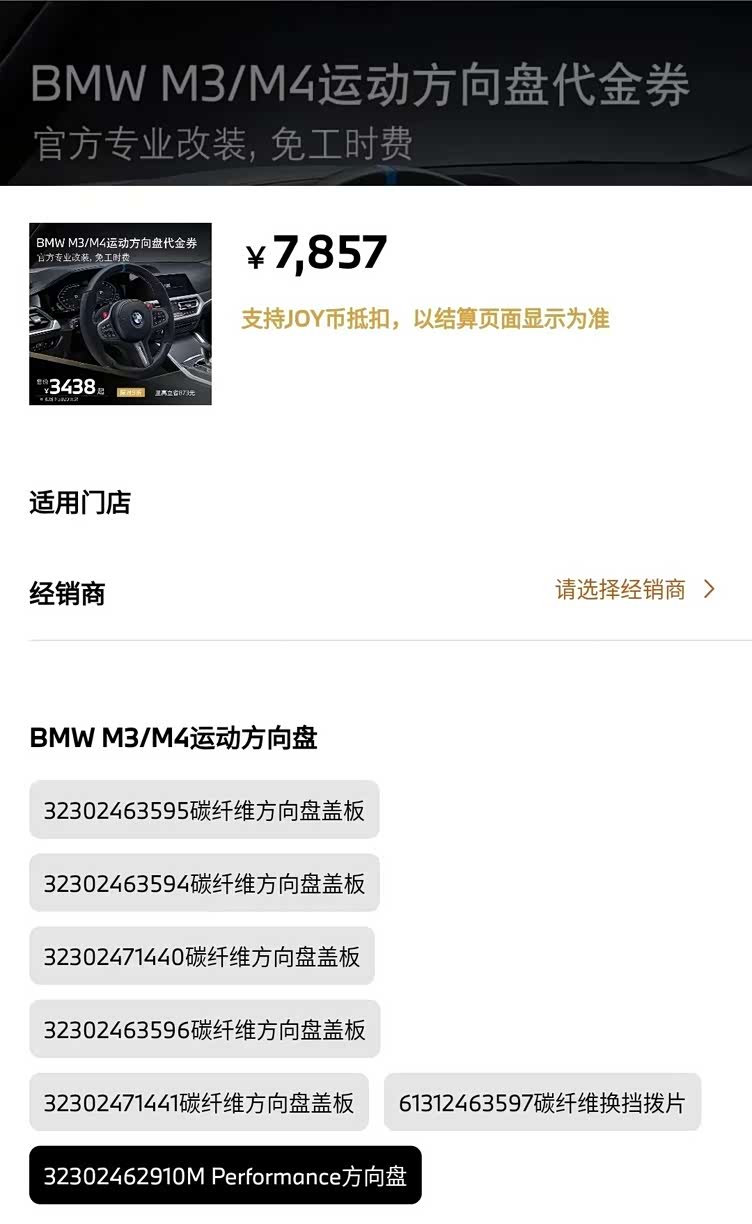
Task: Deselect the highlighted M Performance方向盘 option
Action: pyautogui.click(x=222, y=1176)
